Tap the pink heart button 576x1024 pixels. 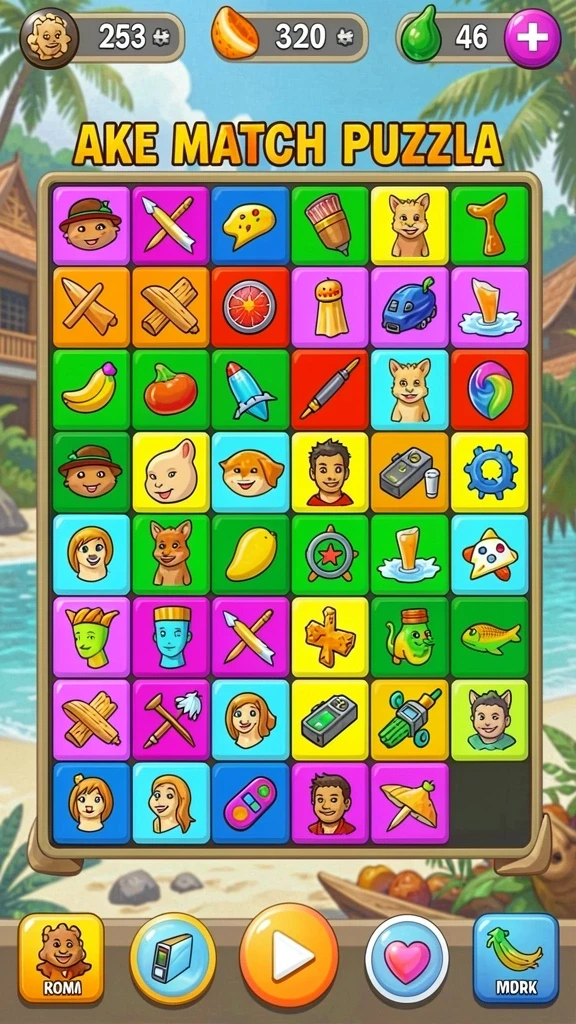point(407,958)
